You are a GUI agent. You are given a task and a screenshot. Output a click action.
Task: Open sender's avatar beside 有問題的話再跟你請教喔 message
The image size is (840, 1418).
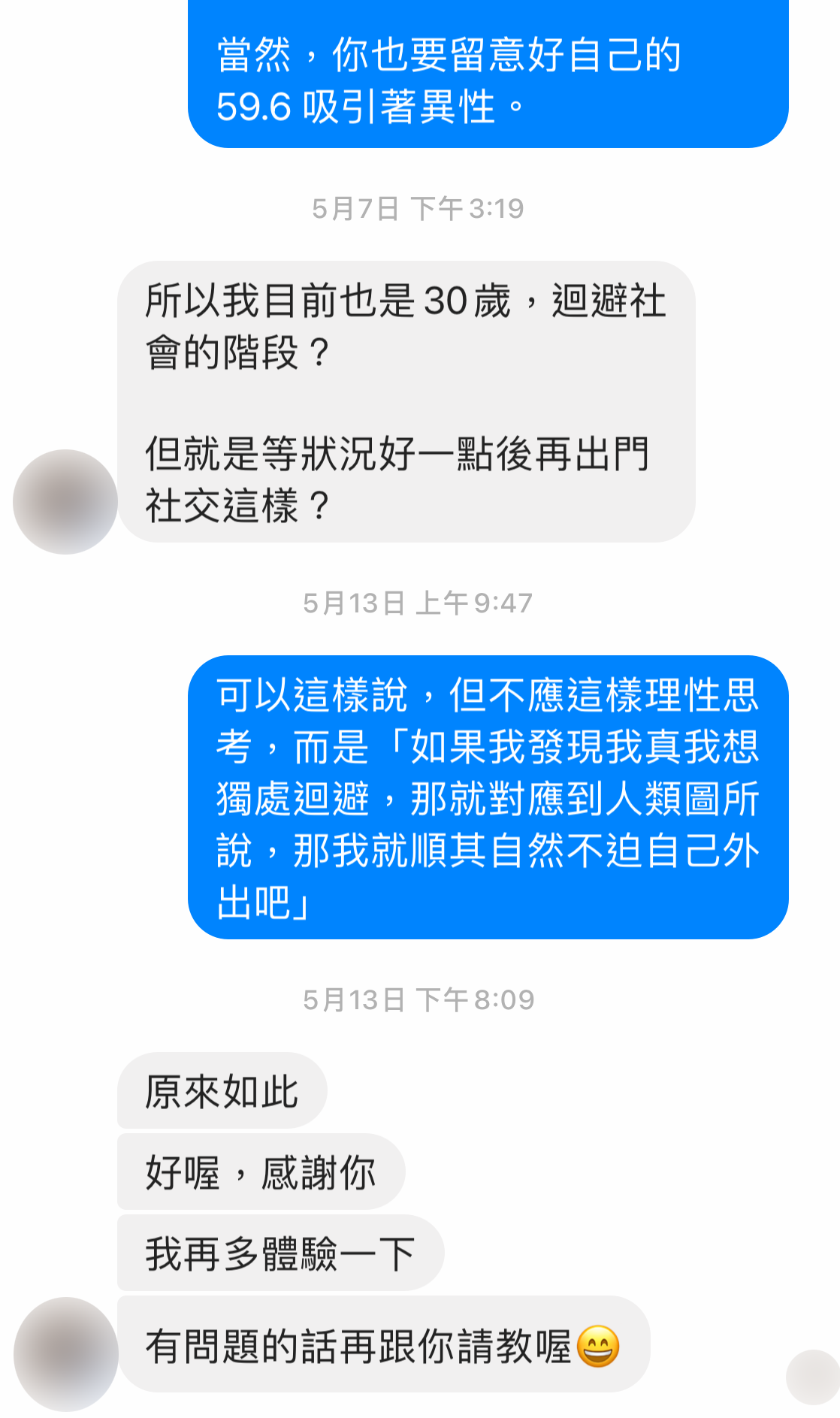click(x=66, y=1353)
